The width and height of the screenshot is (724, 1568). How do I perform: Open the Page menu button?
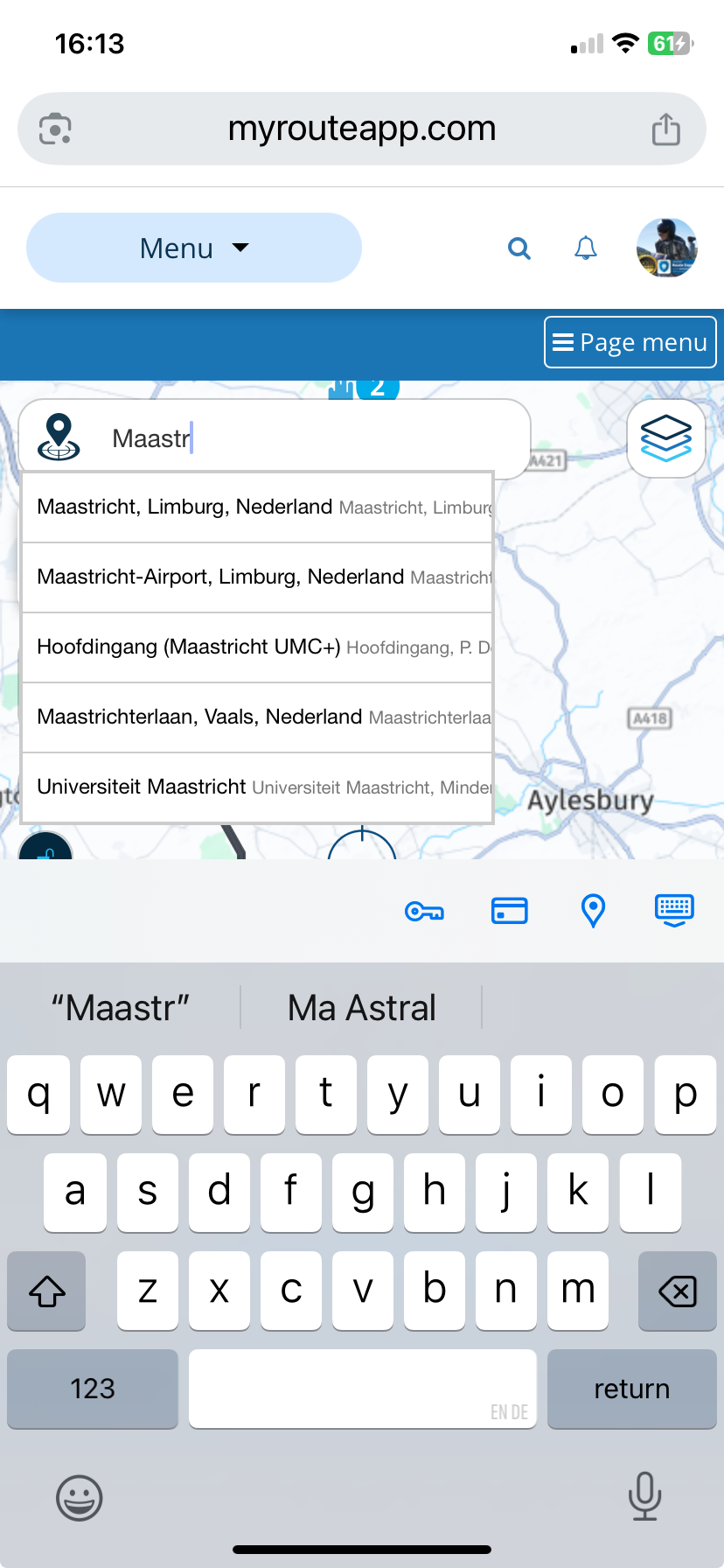click(630, 342)
